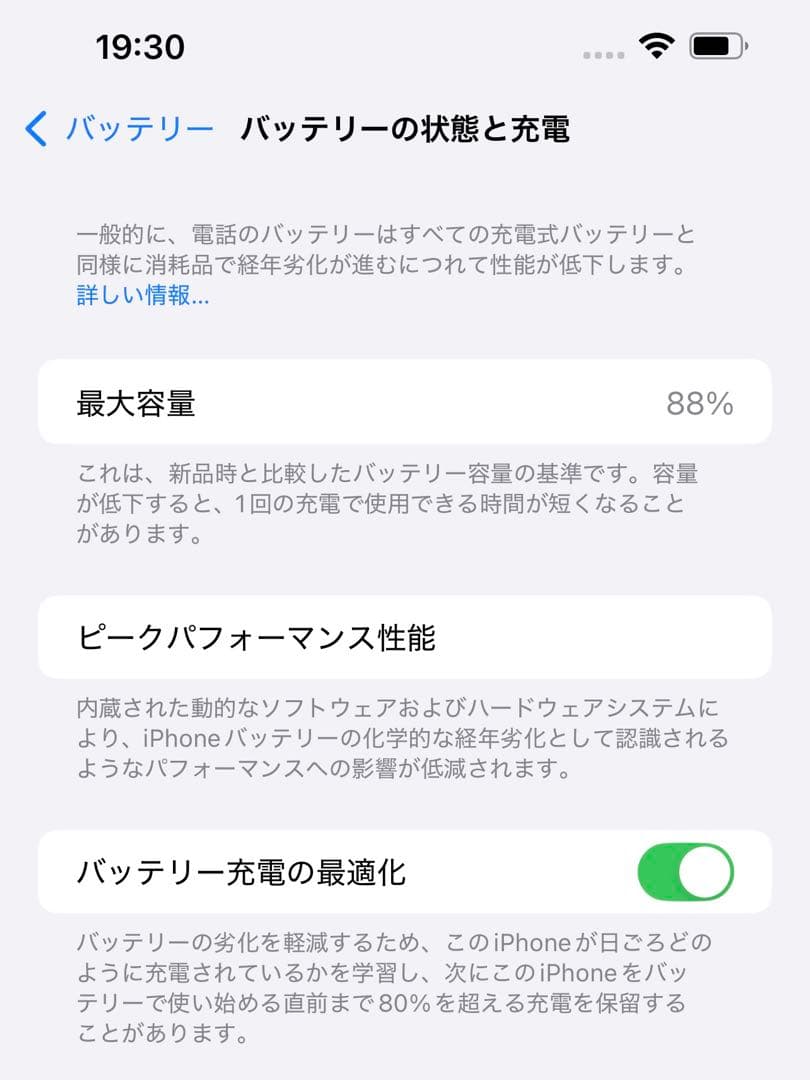Image resolution: width=810 pixels, height=1080 pixels.
Task: Tap the Wi-Fi icon in the status bar
Action: click(x=655, y=46)
